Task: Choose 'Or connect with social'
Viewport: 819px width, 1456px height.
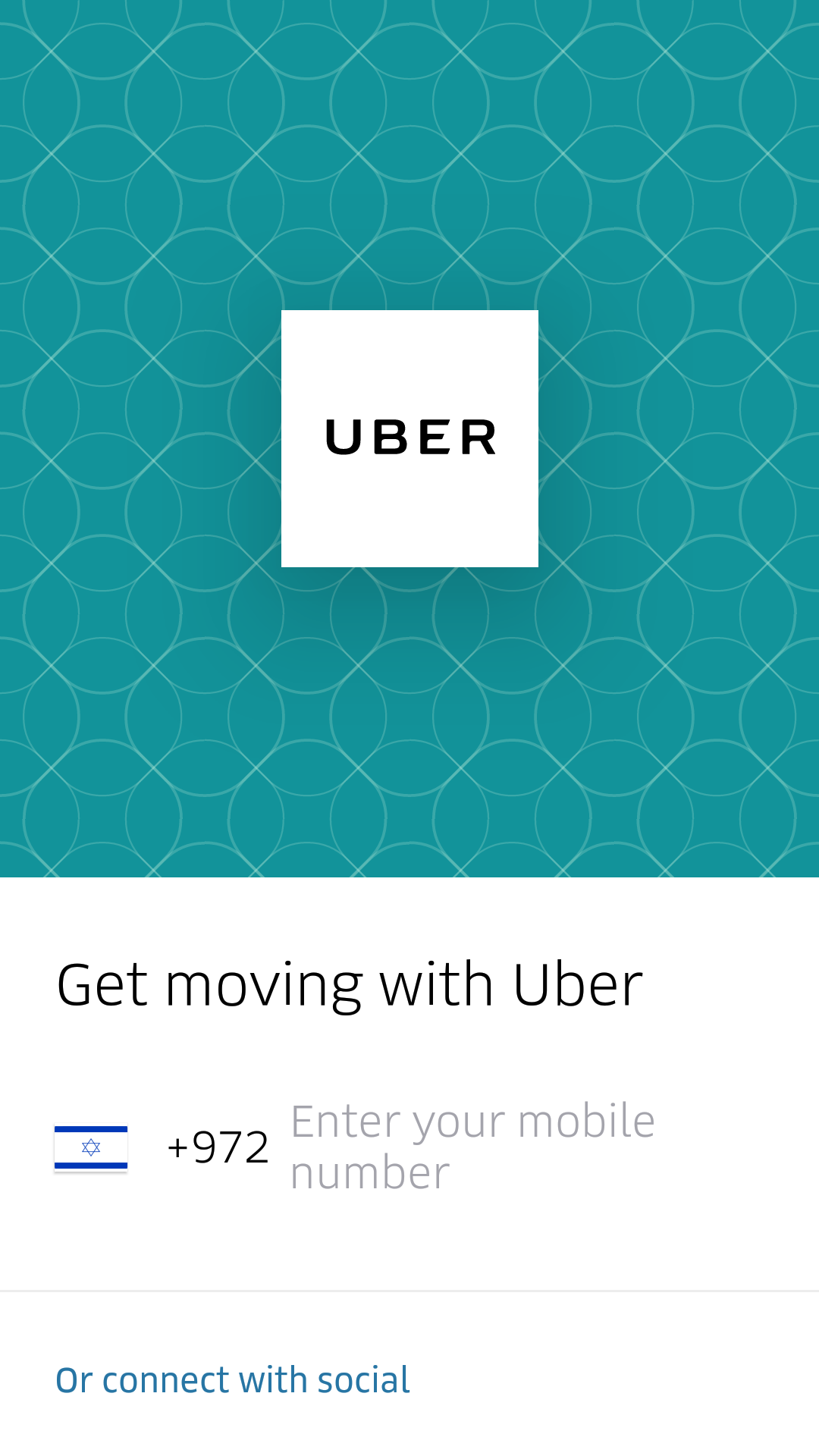Action: pos(233,1380)
